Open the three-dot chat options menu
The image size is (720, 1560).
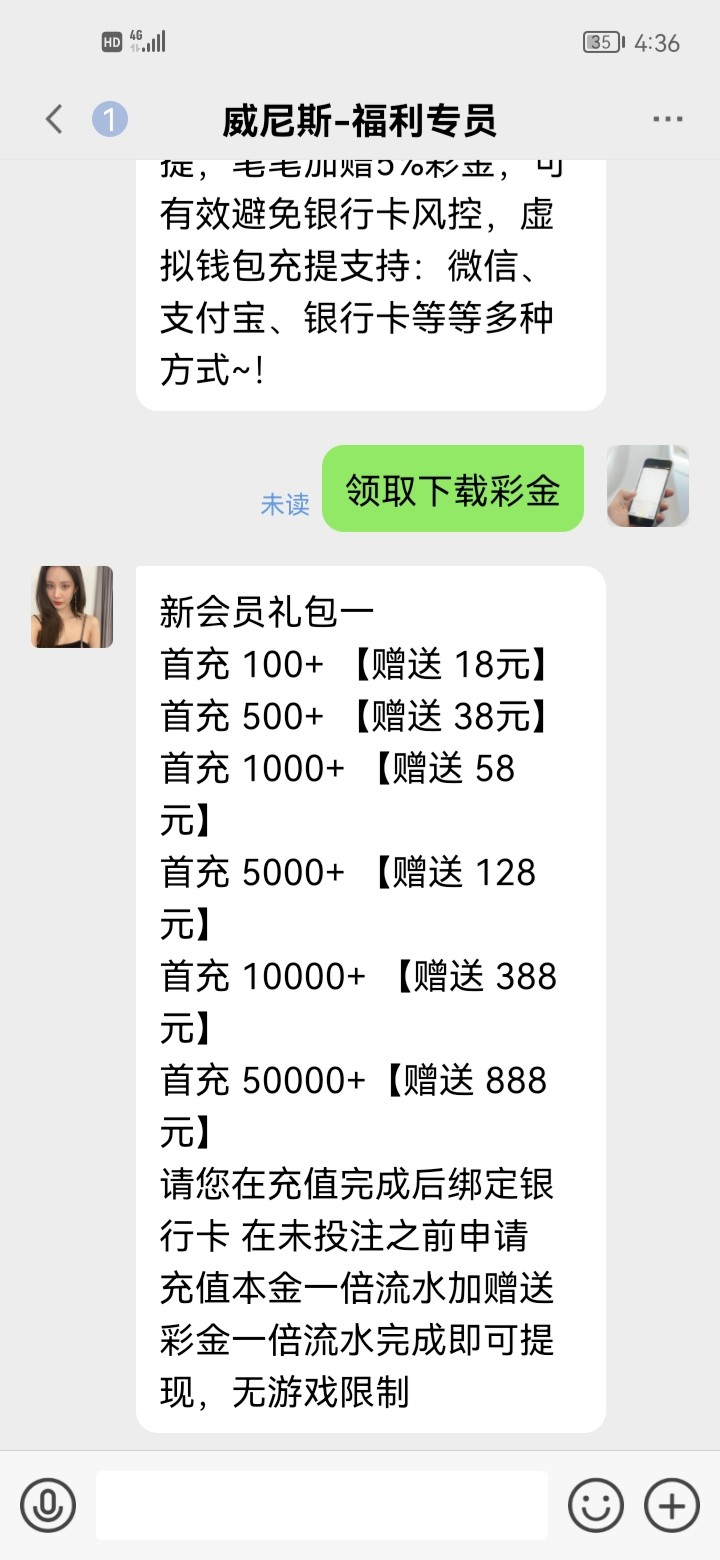pyautogui.click(x=667, y=120)
